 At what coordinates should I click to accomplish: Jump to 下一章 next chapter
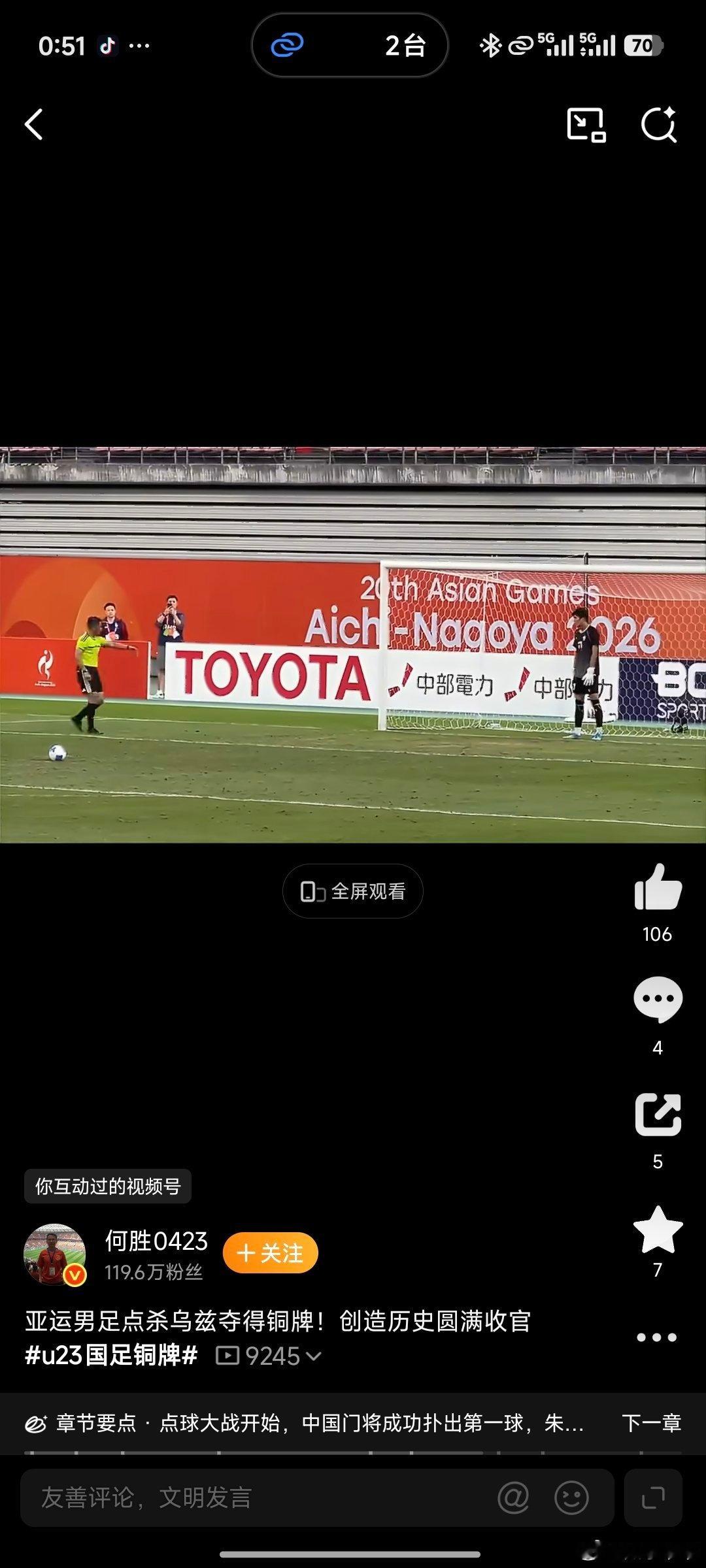coord(651,1422)
